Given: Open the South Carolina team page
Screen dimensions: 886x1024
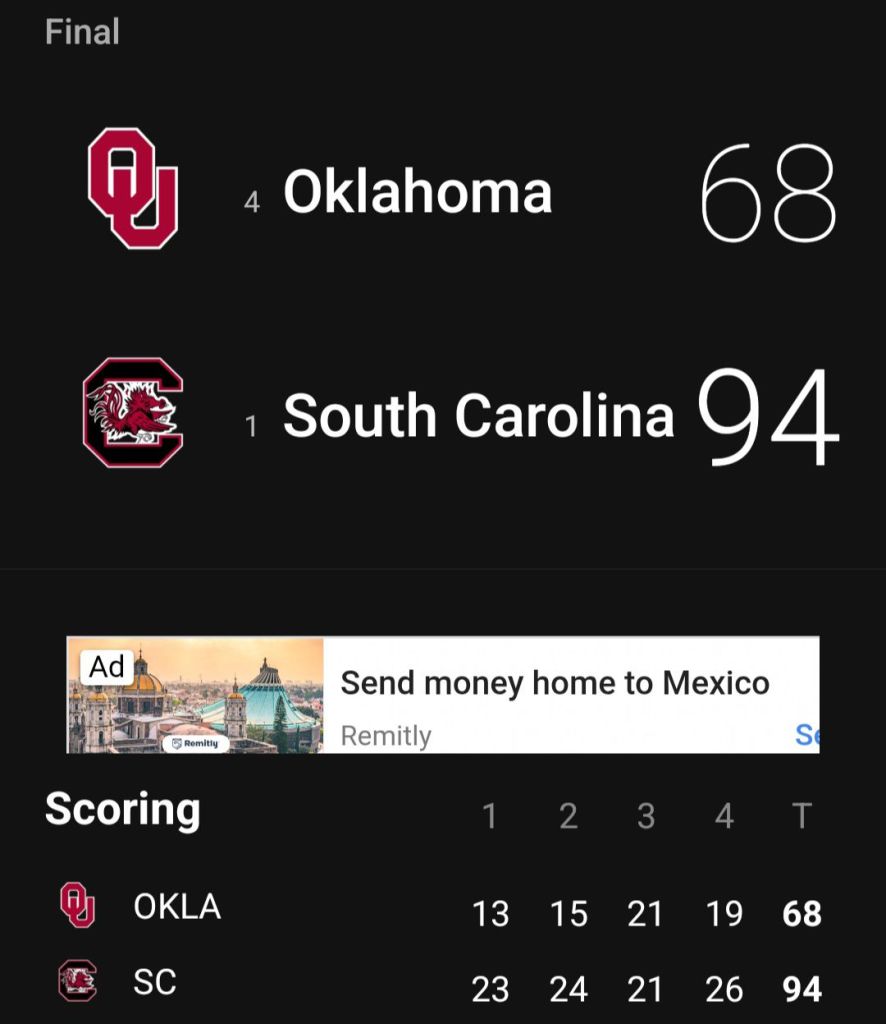Looking at the screenshot, I should tap(478, 415).
